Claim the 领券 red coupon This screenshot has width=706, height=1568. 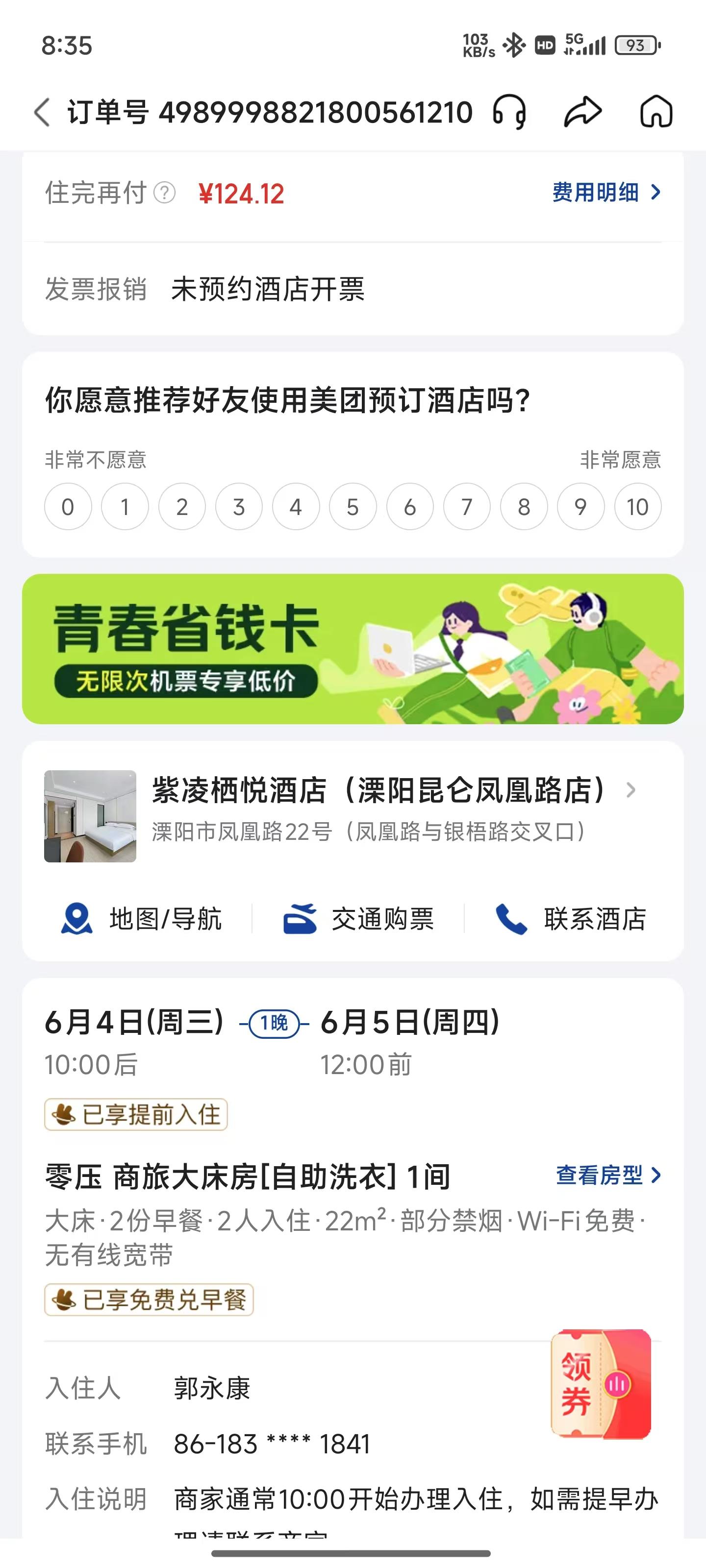(601, 1384)
